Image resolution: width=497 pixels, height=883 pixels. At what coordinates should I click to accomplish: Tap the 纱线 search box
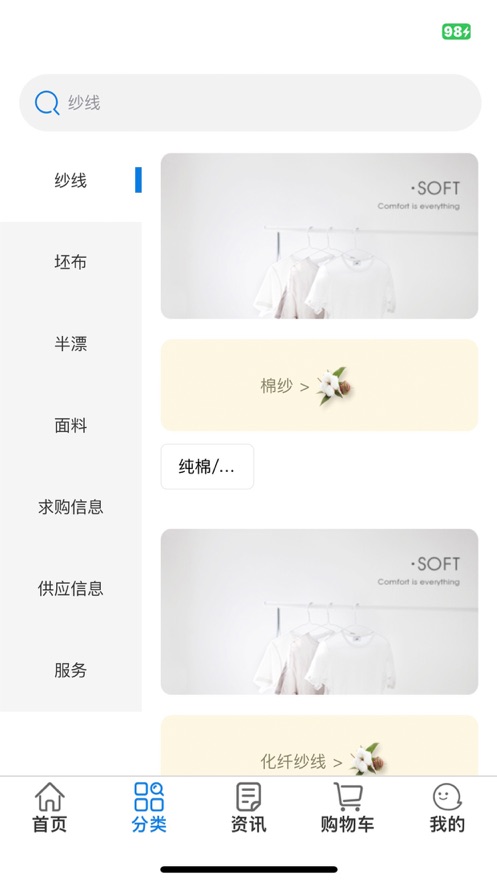[250, 102]
